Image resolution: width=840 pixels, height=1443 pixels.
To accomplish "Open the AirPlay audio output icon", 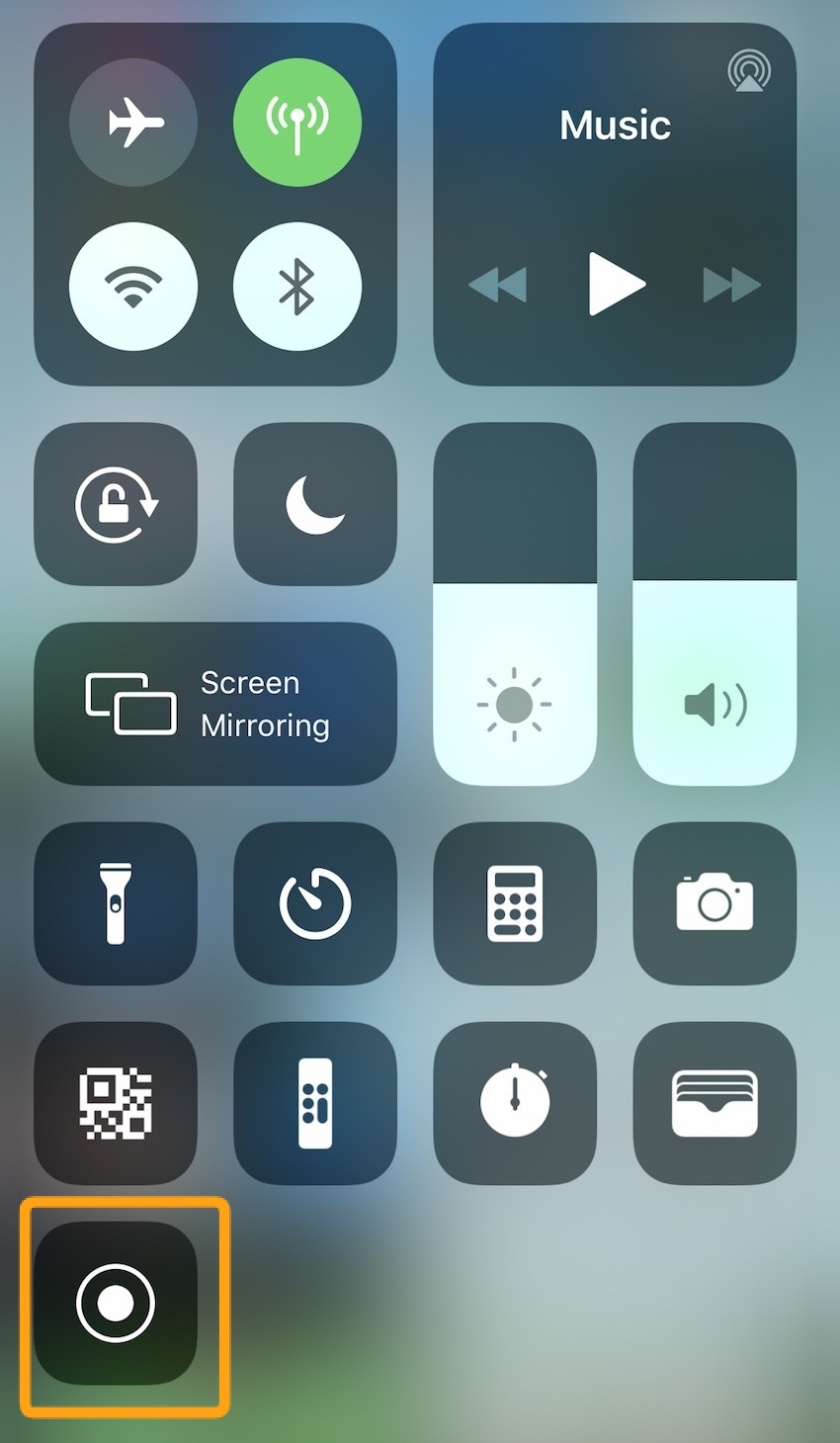I will 749,71.
